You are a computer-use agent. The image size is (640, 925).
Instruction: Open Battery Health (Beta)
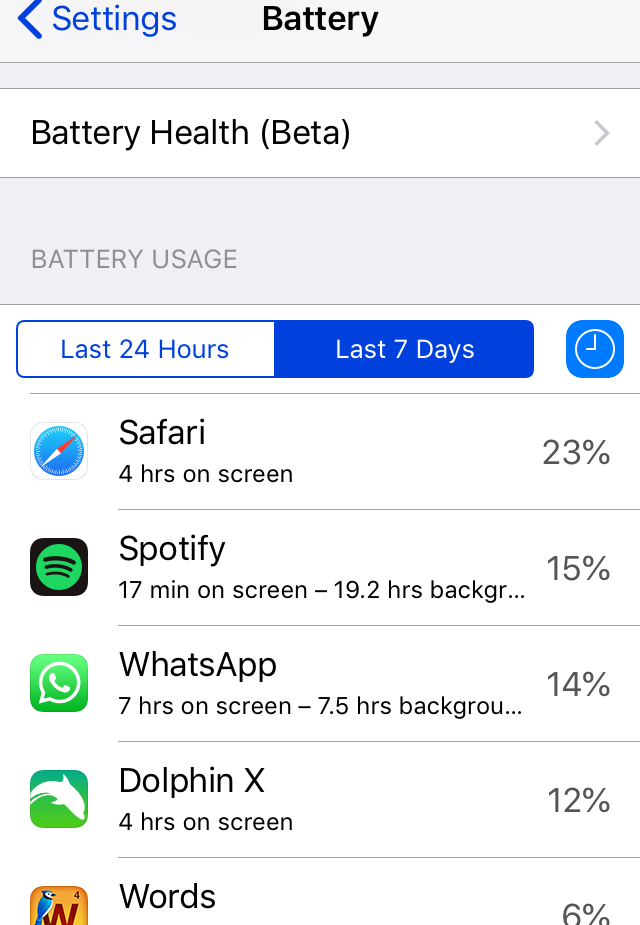point(320,133)
